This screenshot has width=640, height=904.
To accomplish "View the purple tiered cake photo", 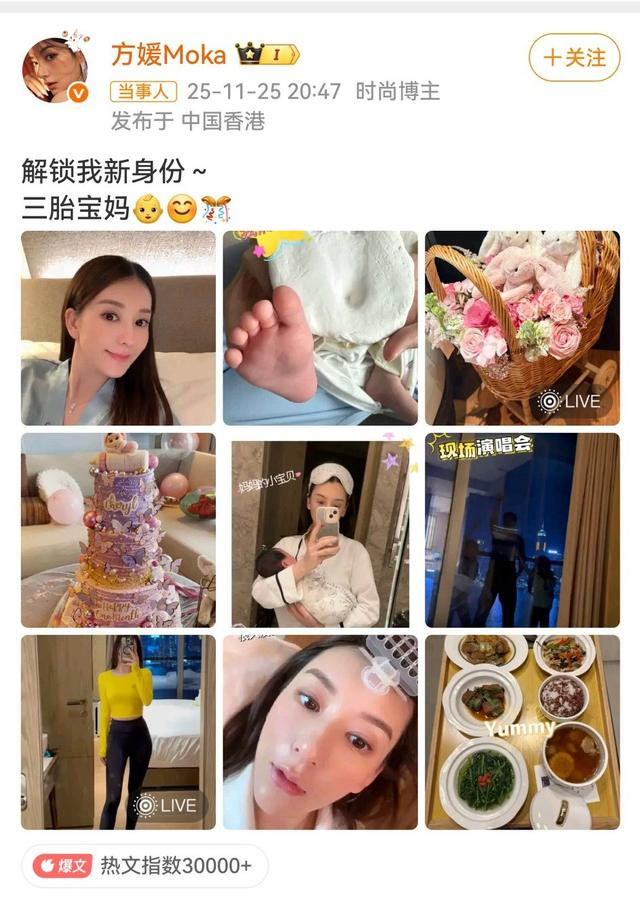I will click(118, 530).
